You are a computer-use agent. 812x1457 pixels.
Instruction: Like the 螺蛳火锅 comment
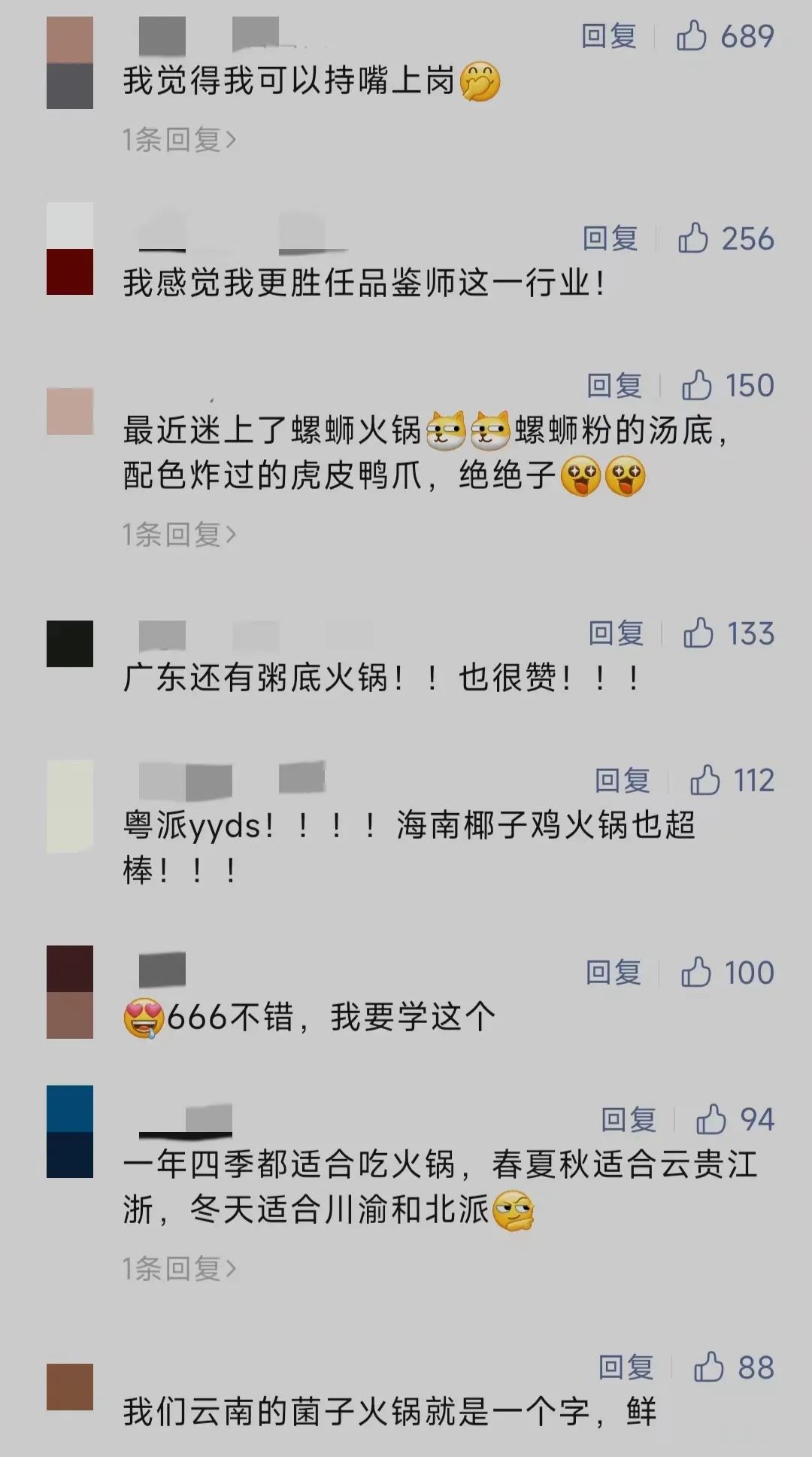point(697,385)
